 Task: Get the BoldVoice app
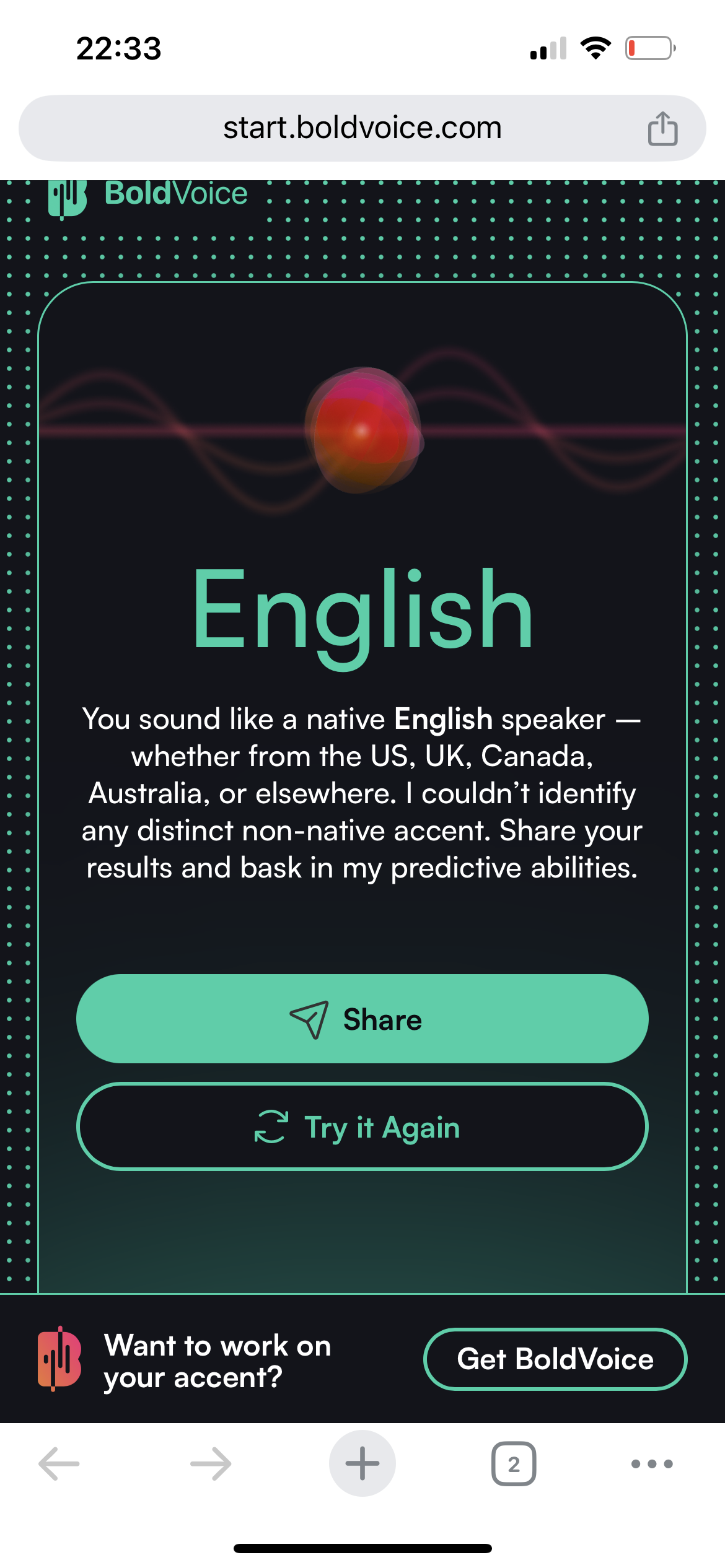click(555, 1359)
